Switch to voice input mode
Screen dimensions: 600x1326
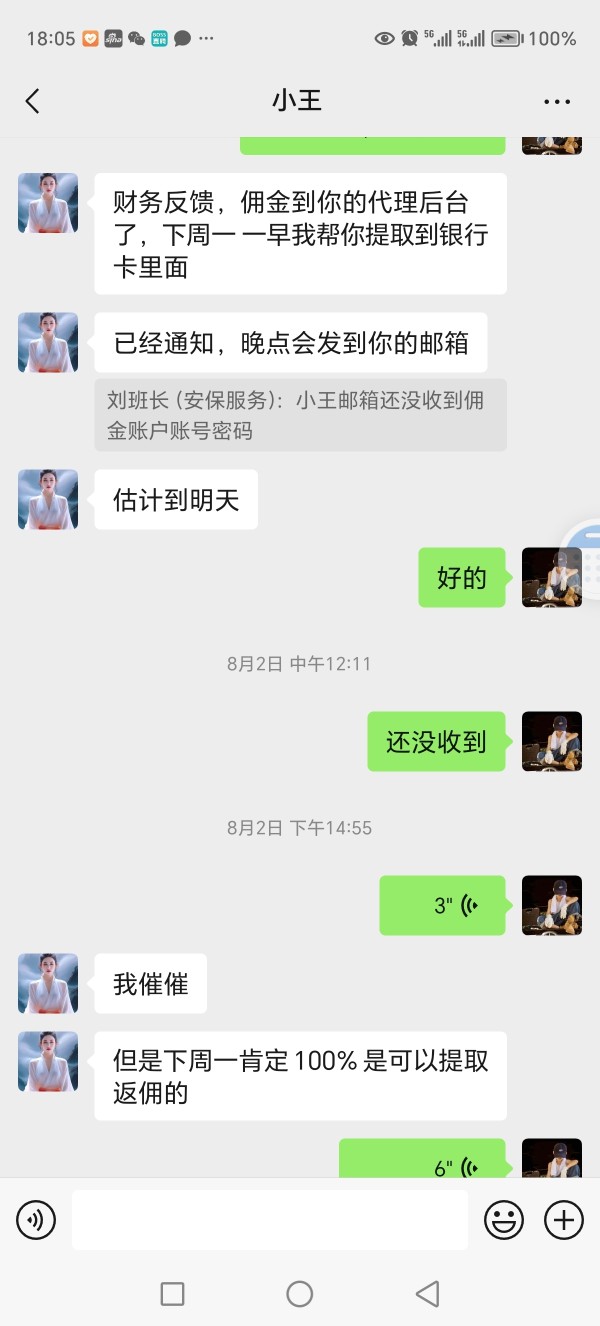pos(36,1219)
